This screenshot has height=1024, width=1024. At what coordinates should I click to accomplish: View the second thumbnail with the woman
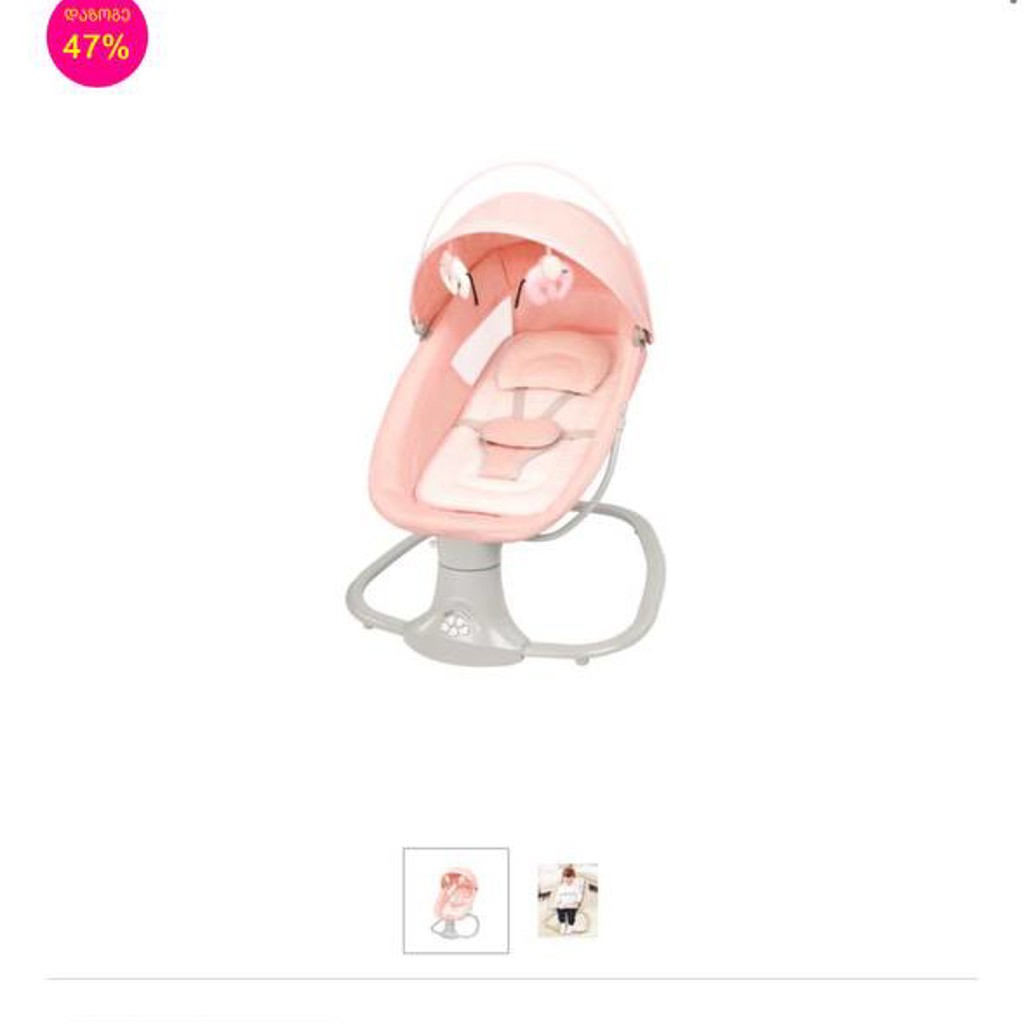point(568,901)
